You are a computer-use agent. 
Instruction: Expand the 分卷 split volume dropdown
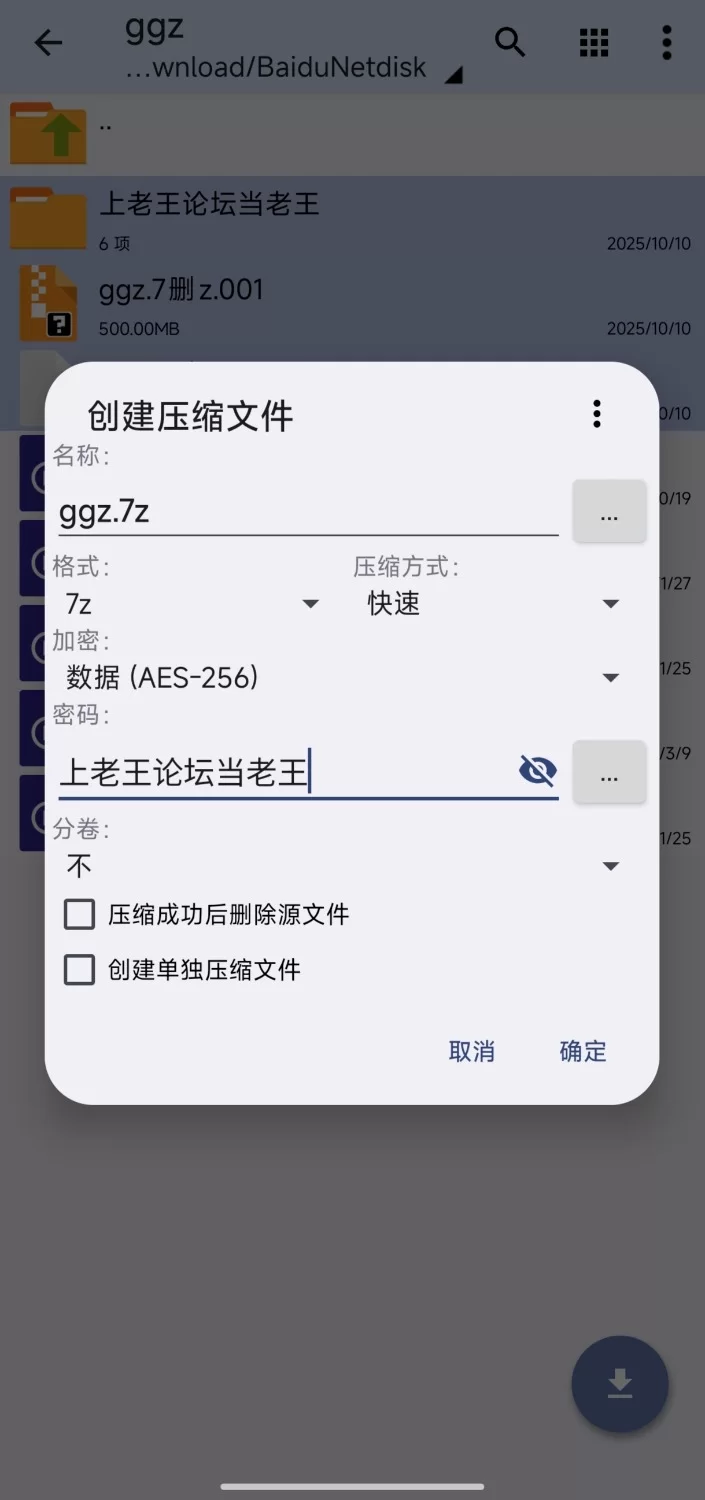pyautogui.click(x=340, y=866)
